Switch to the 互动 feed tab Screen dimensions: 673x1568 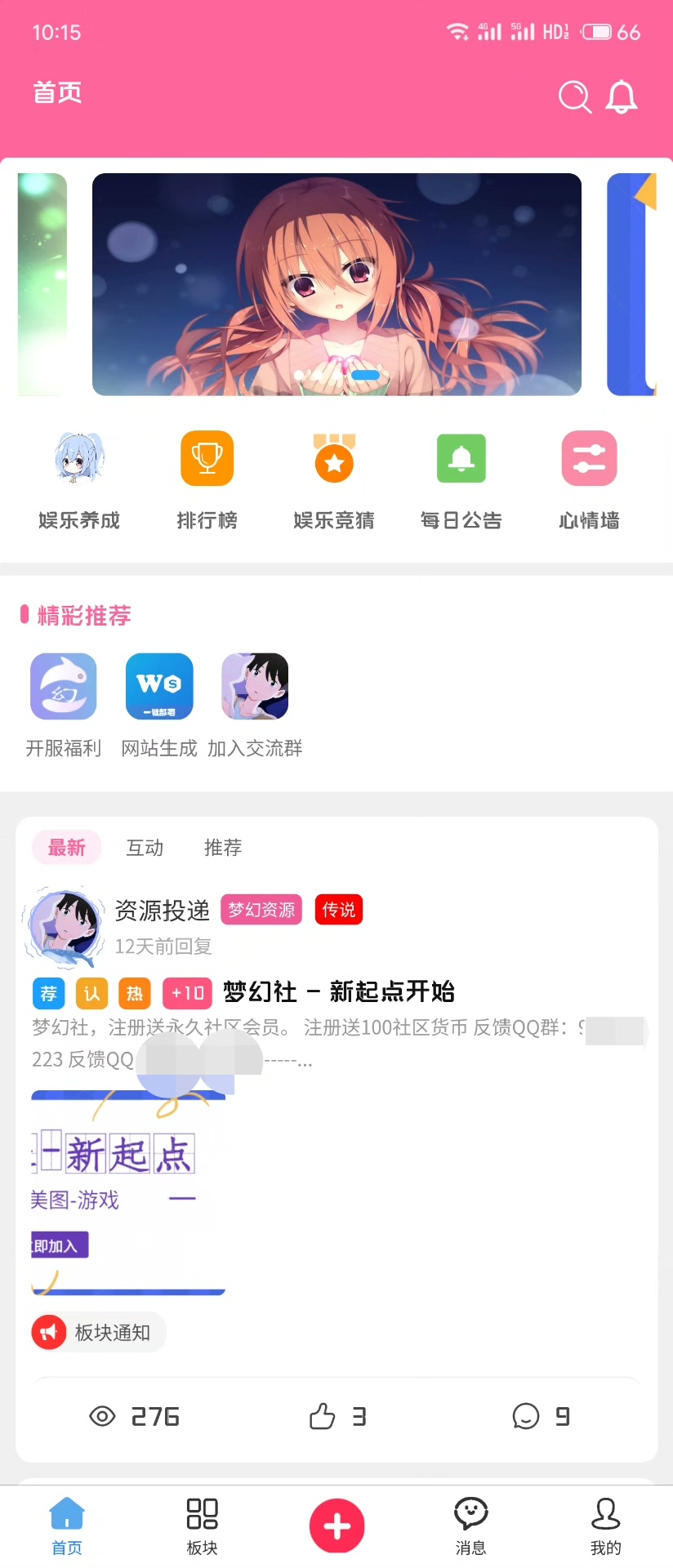coord(145,848)
